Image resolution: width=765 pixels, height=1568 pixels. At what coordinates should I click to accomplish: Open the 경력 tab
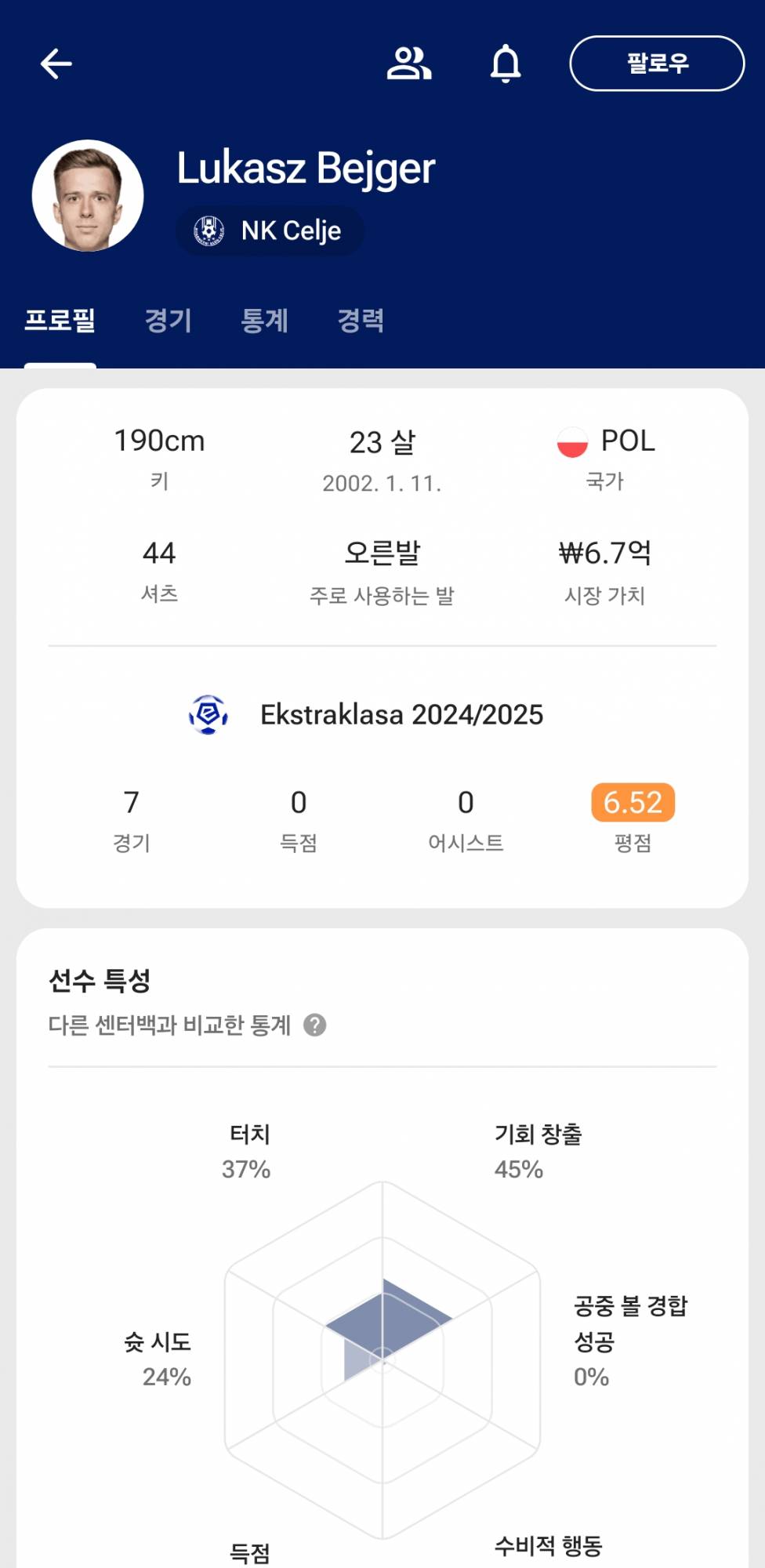361,320
